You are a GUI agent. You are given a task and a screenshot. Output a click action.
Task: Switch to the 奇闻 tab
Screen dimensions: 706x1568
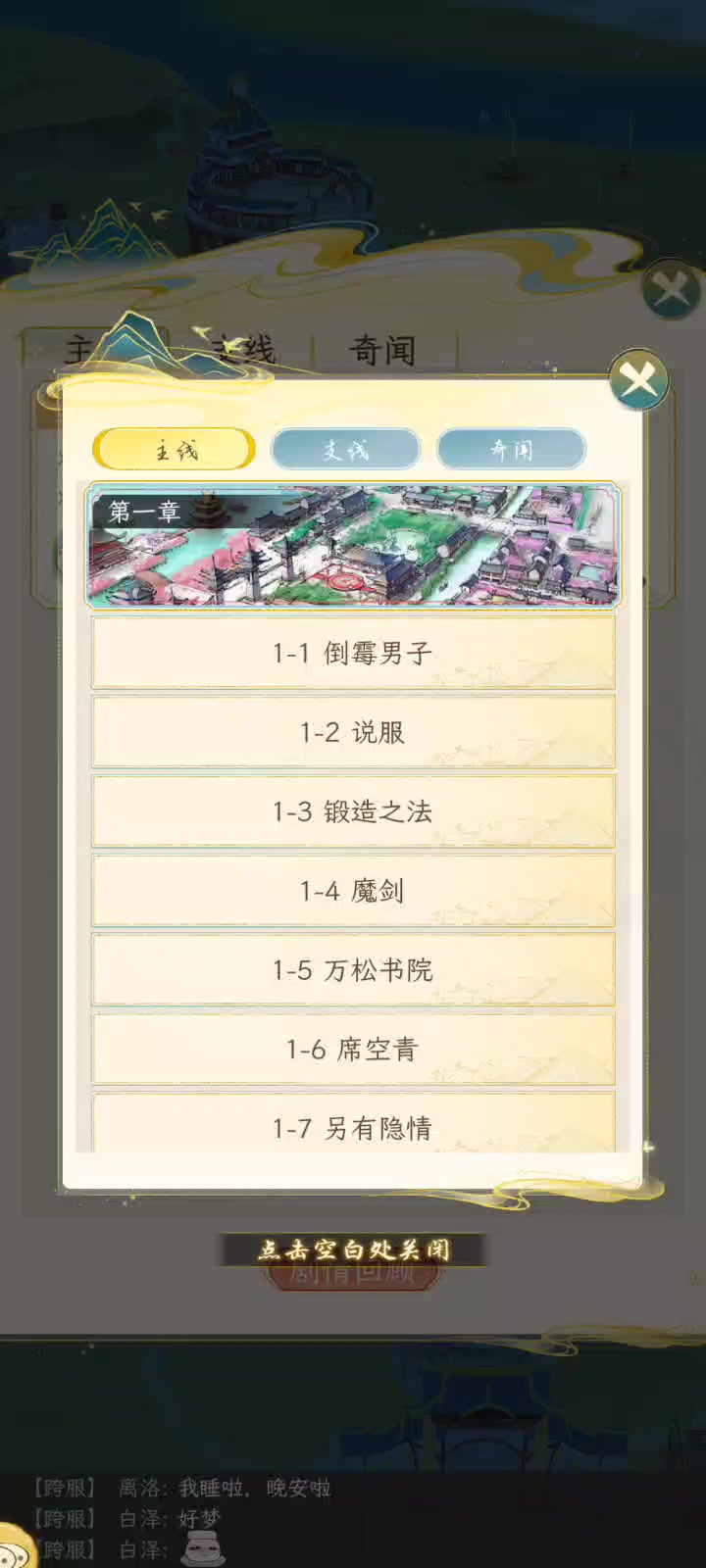pyautogui.click(x=511, y=450)
